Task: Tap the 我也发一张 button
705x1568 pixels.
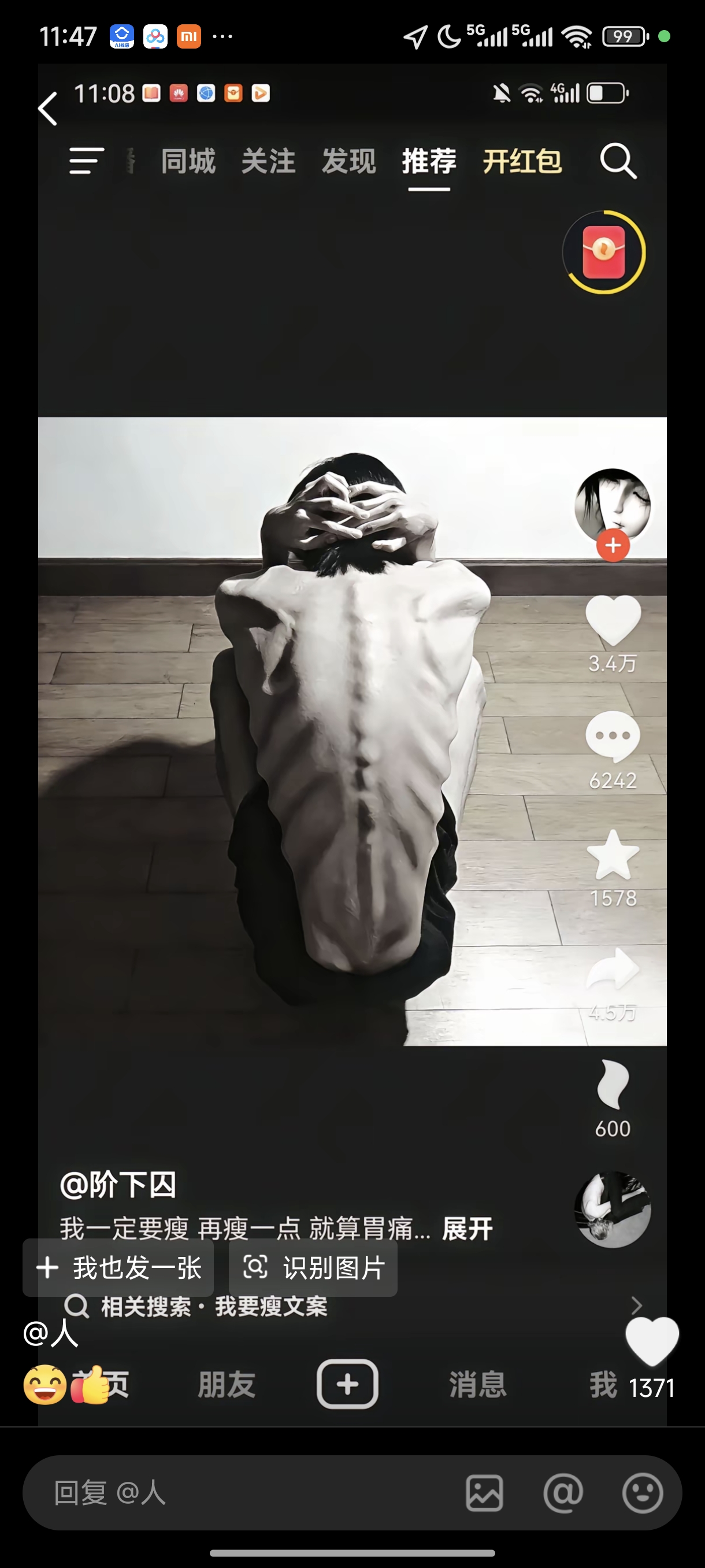Action: tap(118, 1268)
